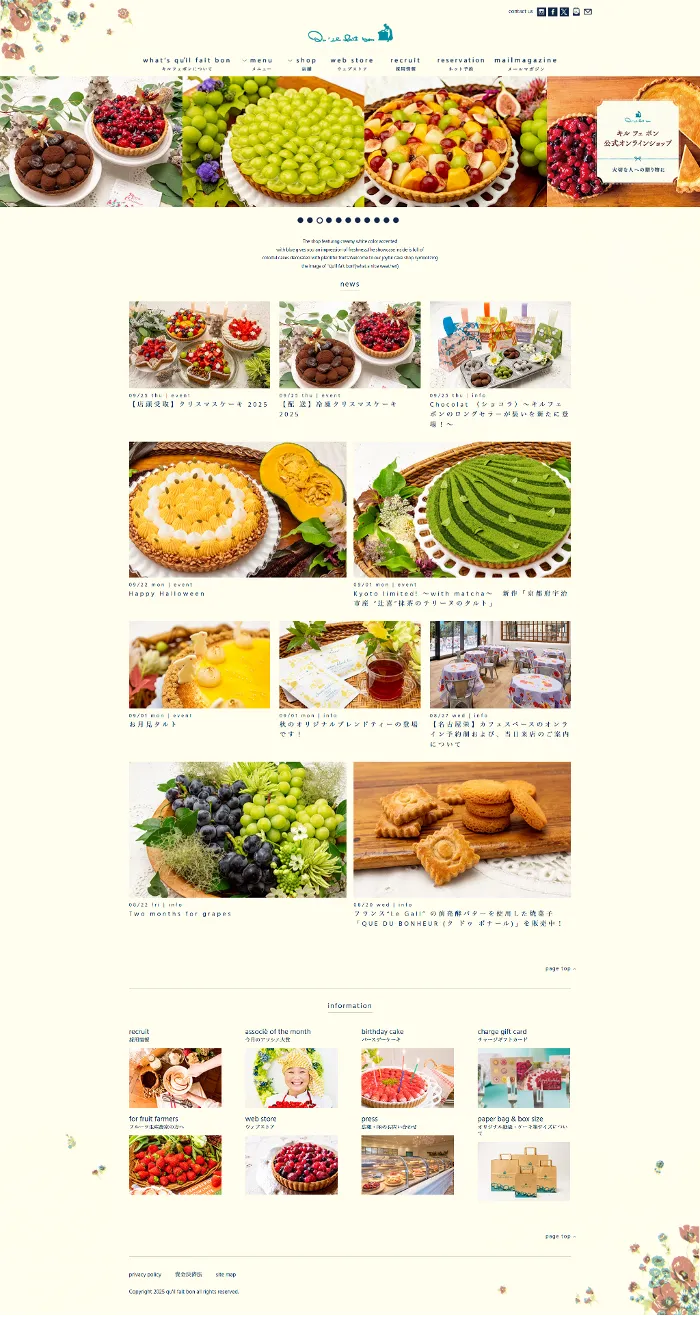Open the mailmagazine nav link
Screen dimensions: 700x1317
click(525, 62)
